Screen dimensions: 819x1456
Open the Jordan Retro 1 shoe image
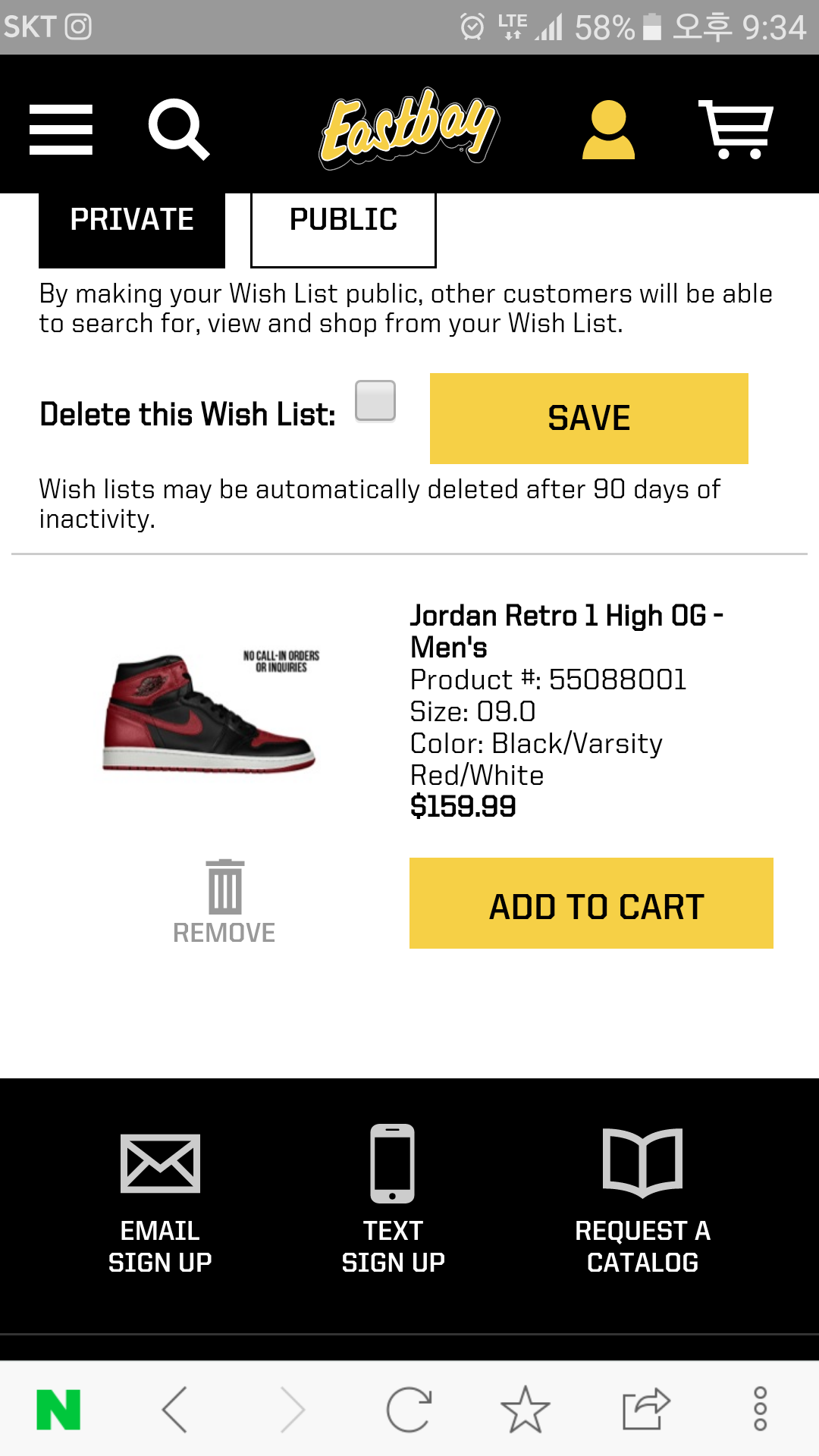209,713
